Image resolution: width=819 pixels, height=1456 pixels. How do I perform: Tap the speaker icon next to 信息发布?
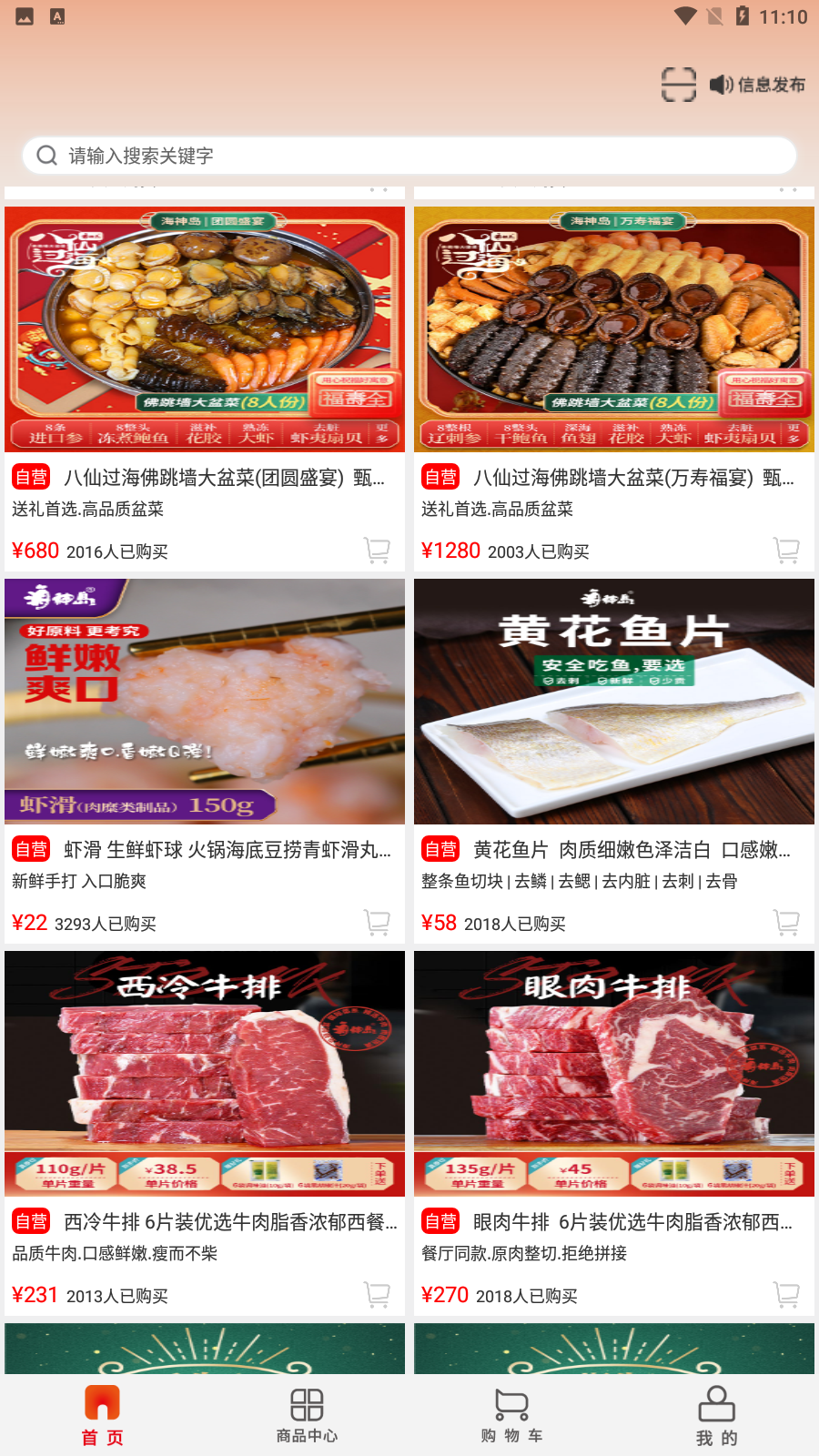[x=722, y=84]
